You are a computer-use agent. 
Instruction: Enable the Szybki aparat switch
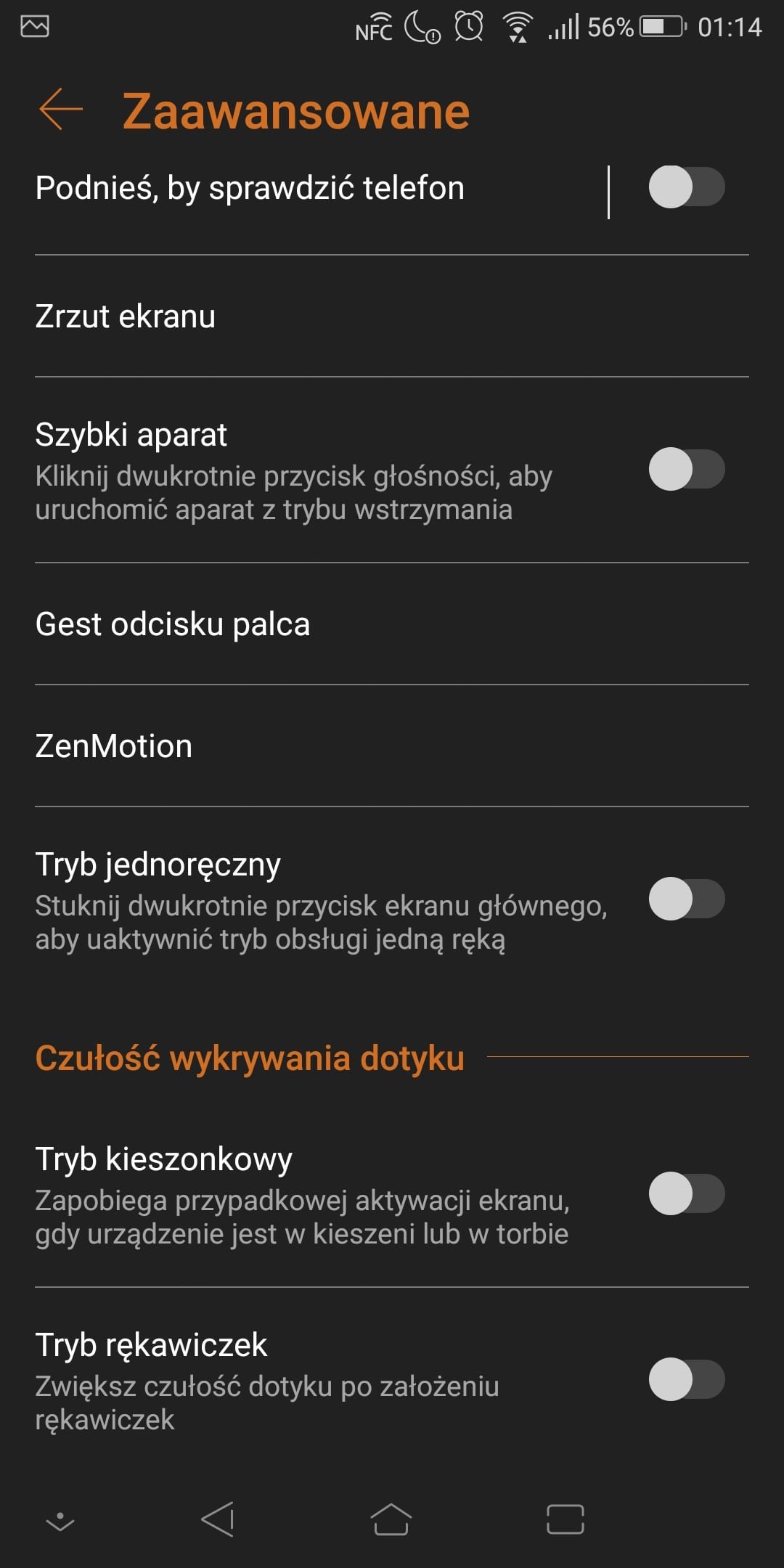[686, 469]
